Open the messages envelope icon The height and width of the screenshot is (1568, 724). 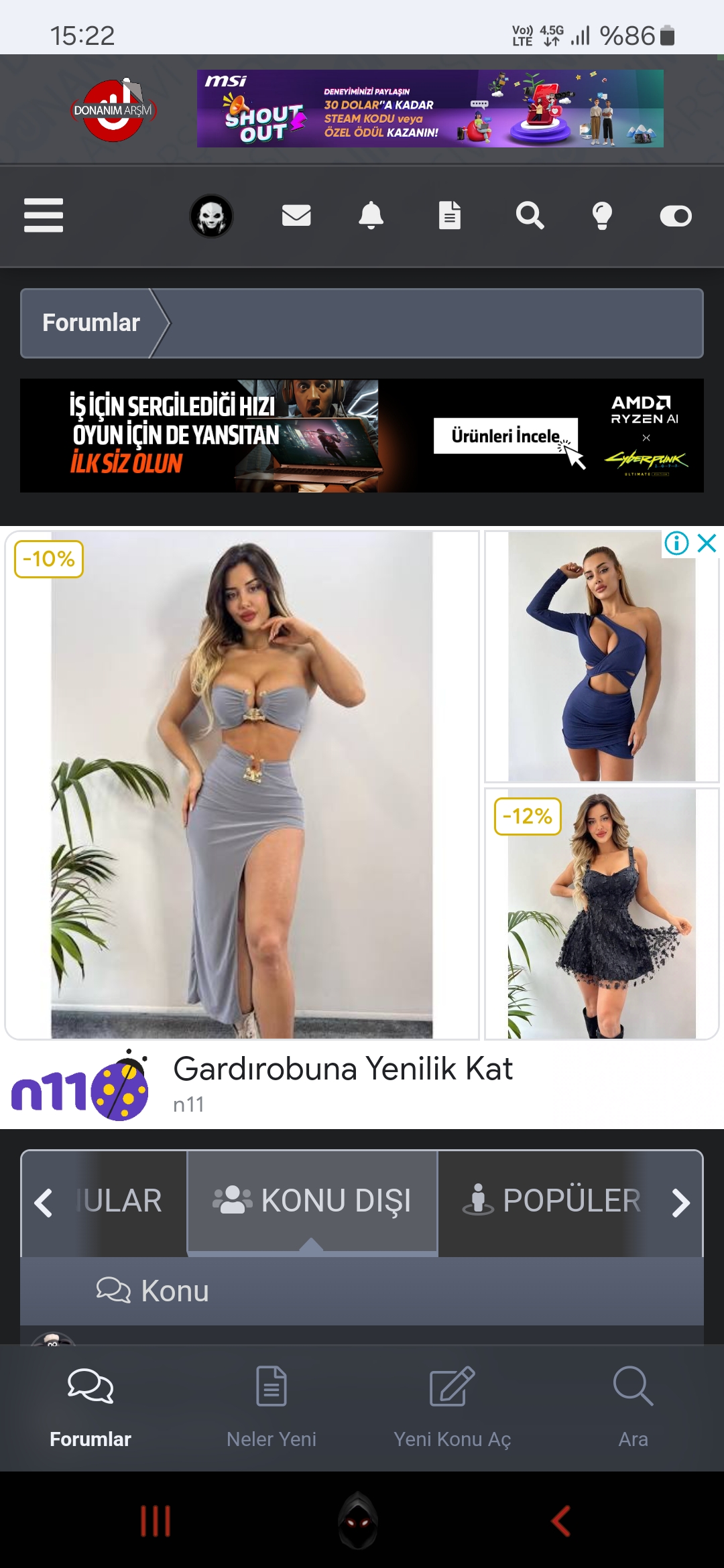[x=296, y=216]
